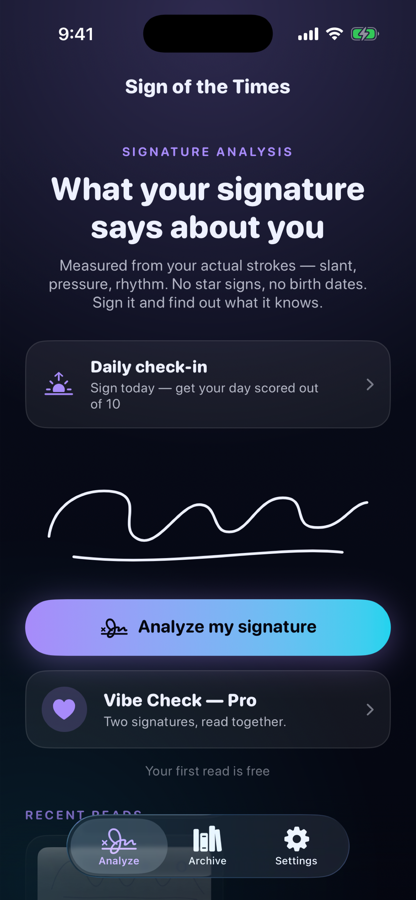Go to the Settings tab
The height and width of the screenshot is (900, 416).
click(x=296, y=846)
